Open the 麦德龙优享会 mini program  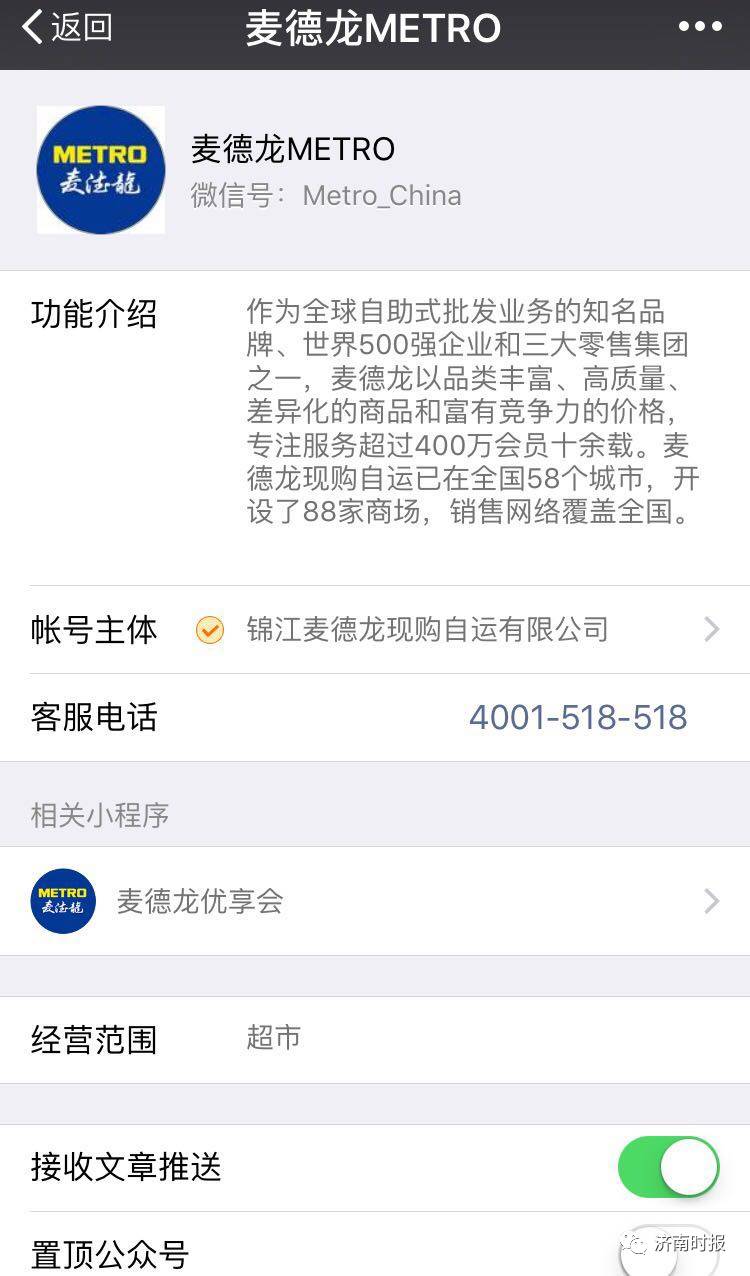[x=200, y=901]
